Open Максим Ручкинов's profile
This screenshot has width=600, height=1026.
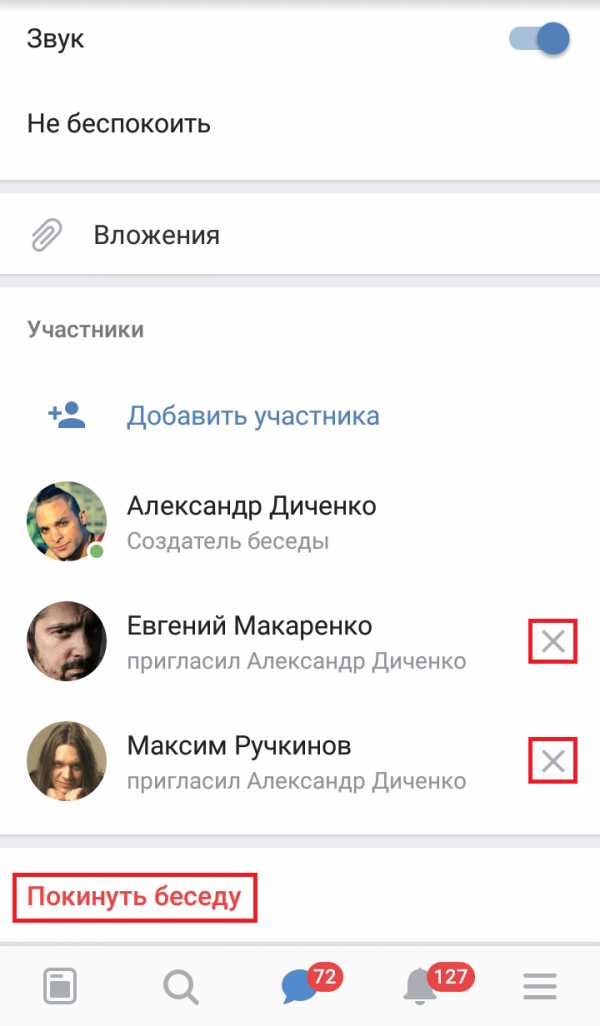tap(238, 747)
